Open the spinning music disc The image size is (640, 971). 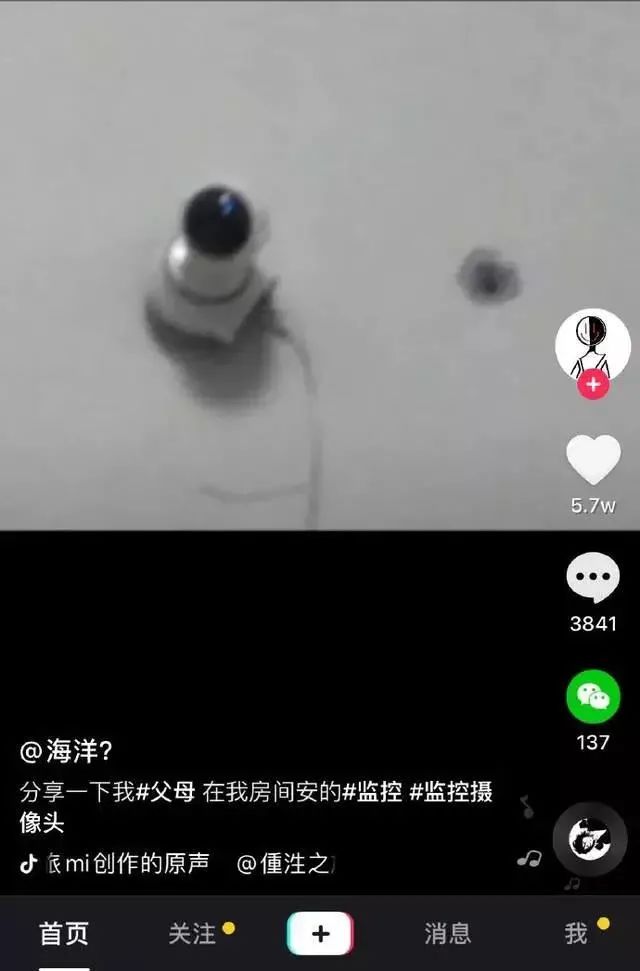pos(590,838)
